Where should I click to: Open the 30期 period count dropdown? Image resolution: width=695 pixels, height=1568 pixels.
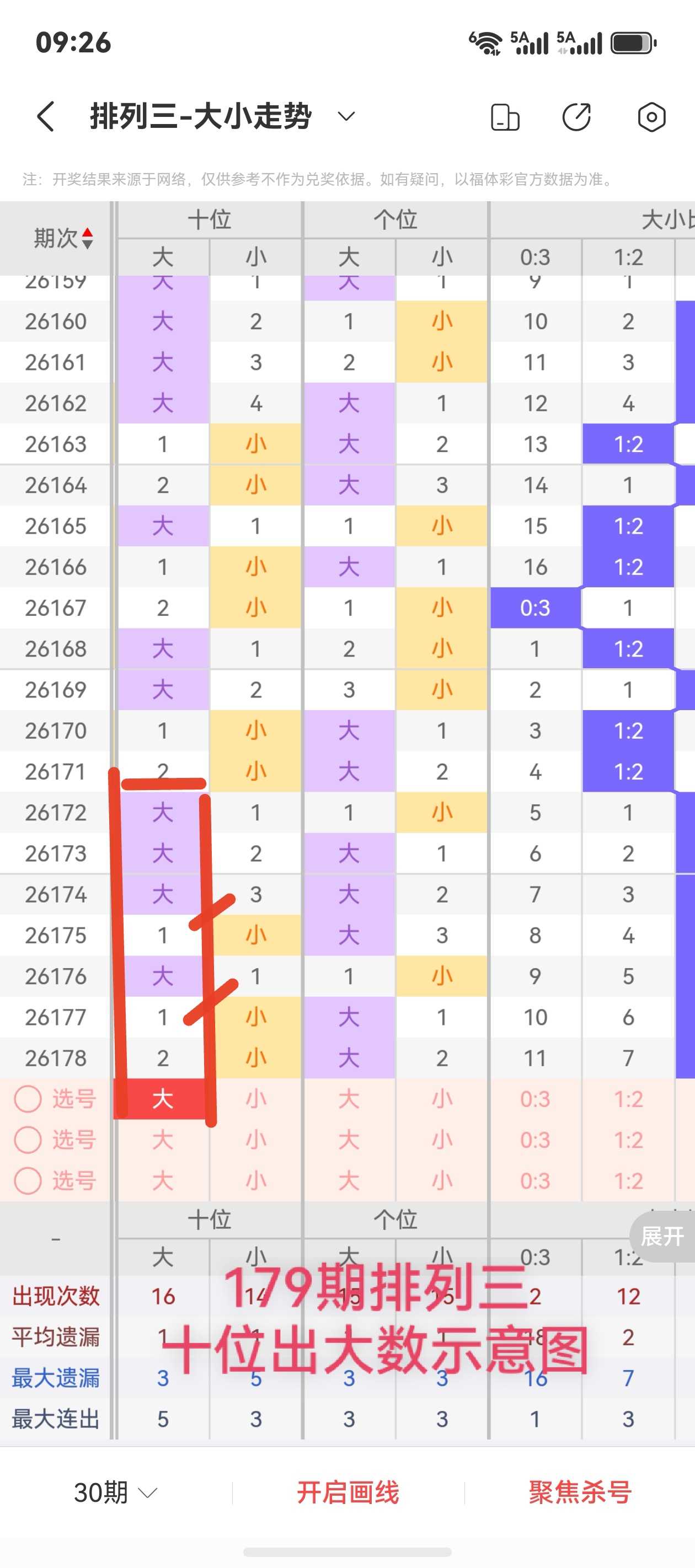(x=116, y=1492)
